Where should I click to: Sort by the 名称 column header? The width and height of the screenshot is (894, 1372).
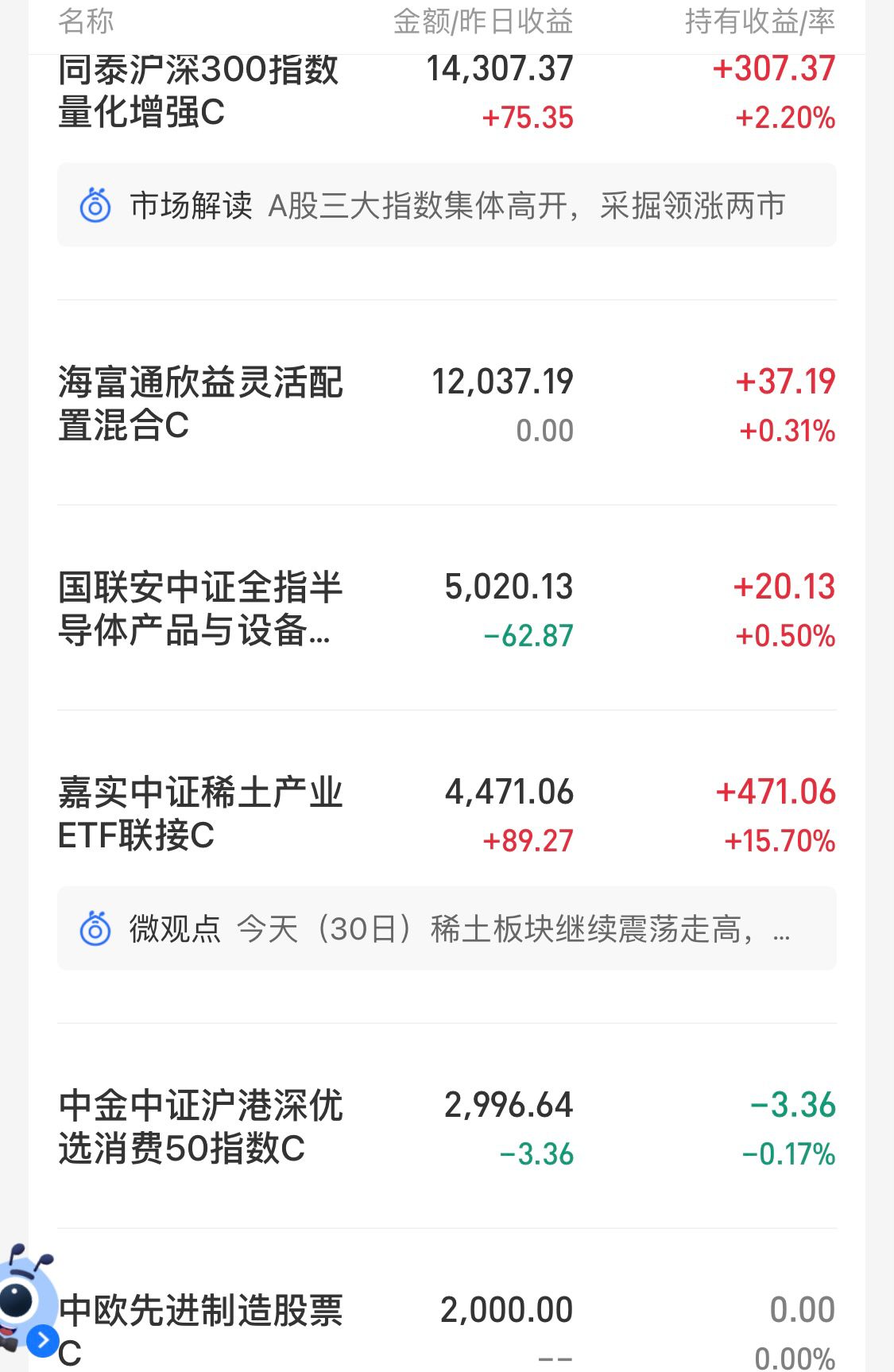coord(87,24)
